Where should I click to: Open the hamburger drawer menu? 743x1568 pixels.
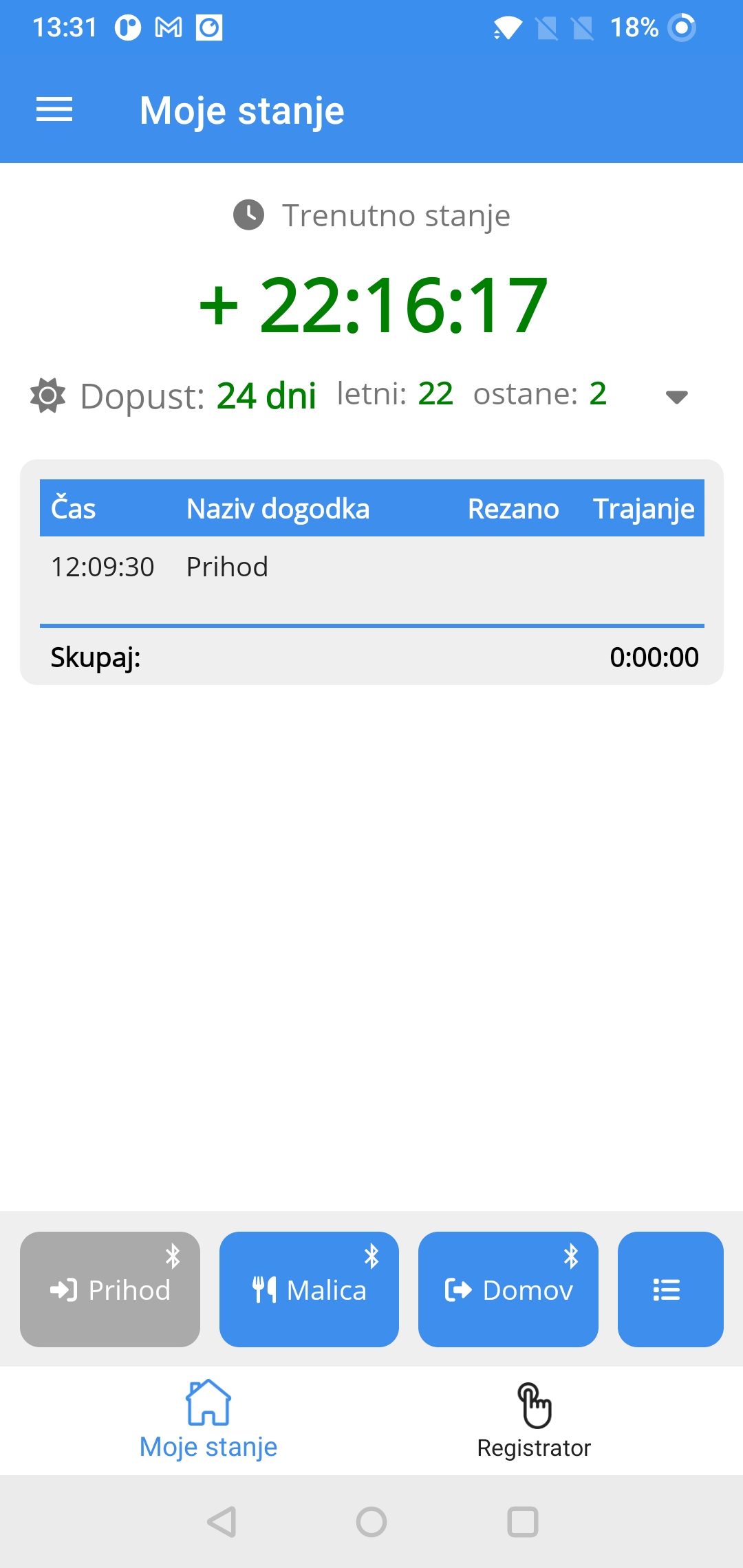[x=54, y=110]
